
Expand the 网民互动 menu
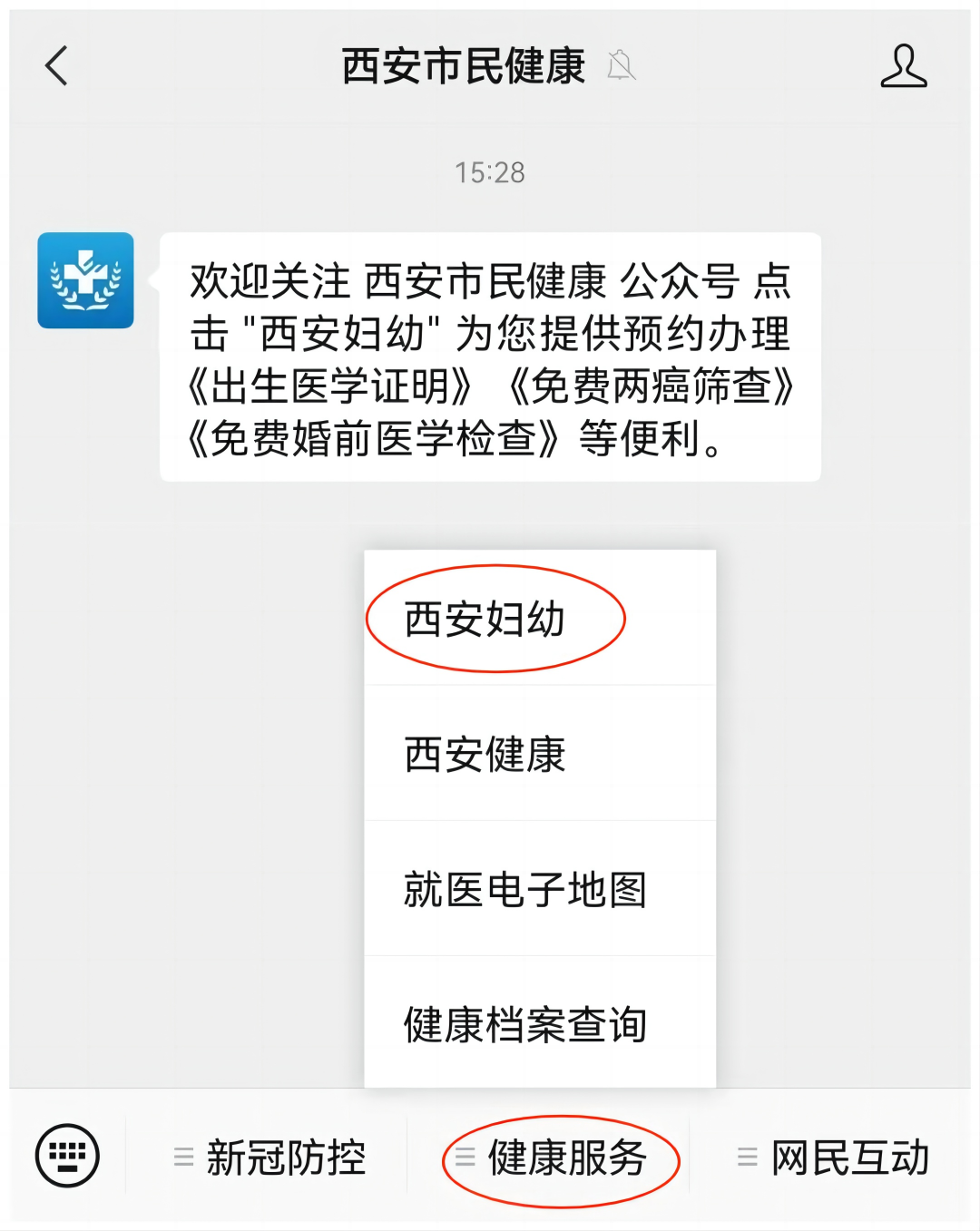click(835, 1158)
